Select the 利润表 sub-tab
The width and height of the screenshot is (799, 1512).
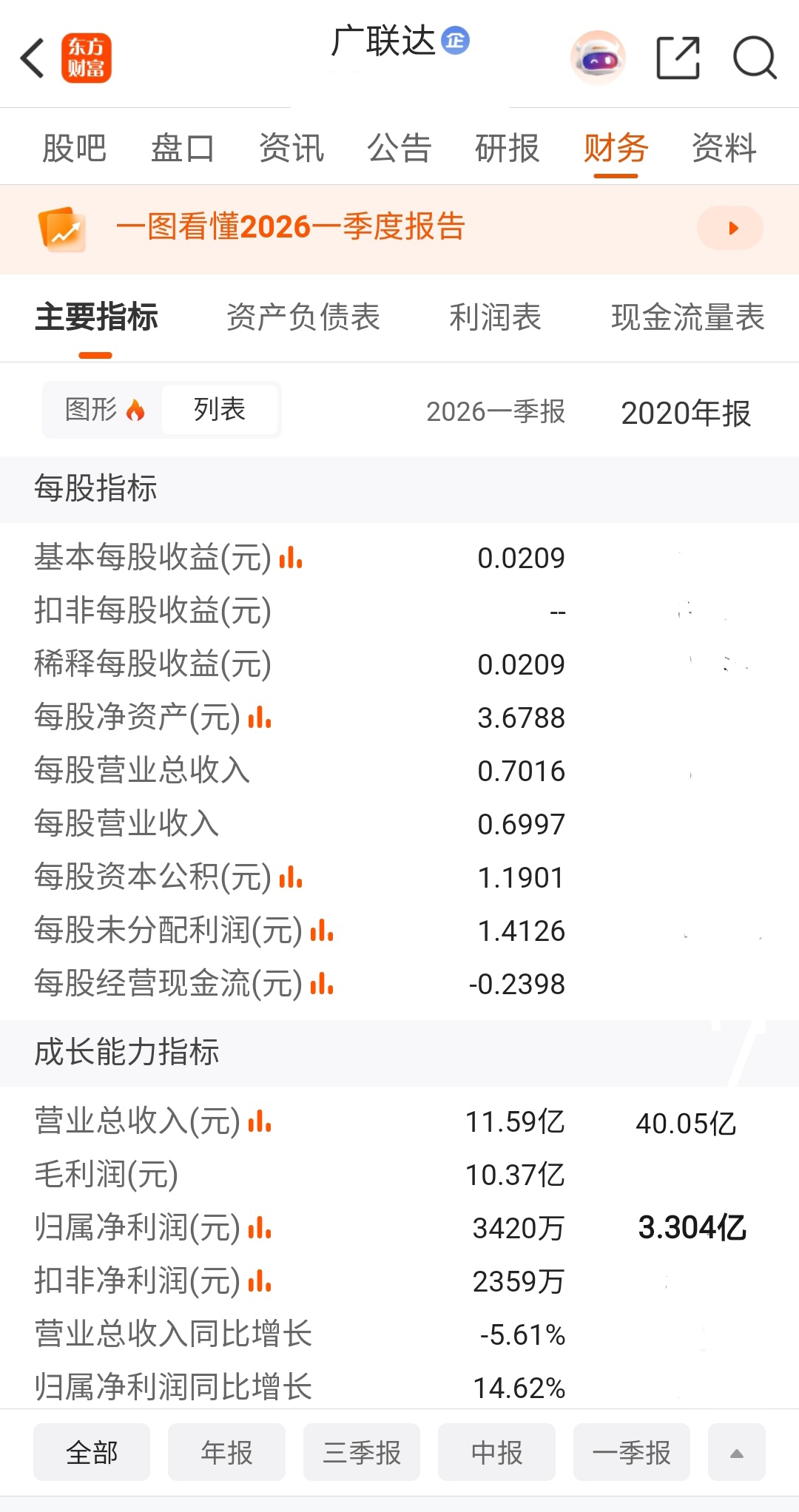coord(496,317)
